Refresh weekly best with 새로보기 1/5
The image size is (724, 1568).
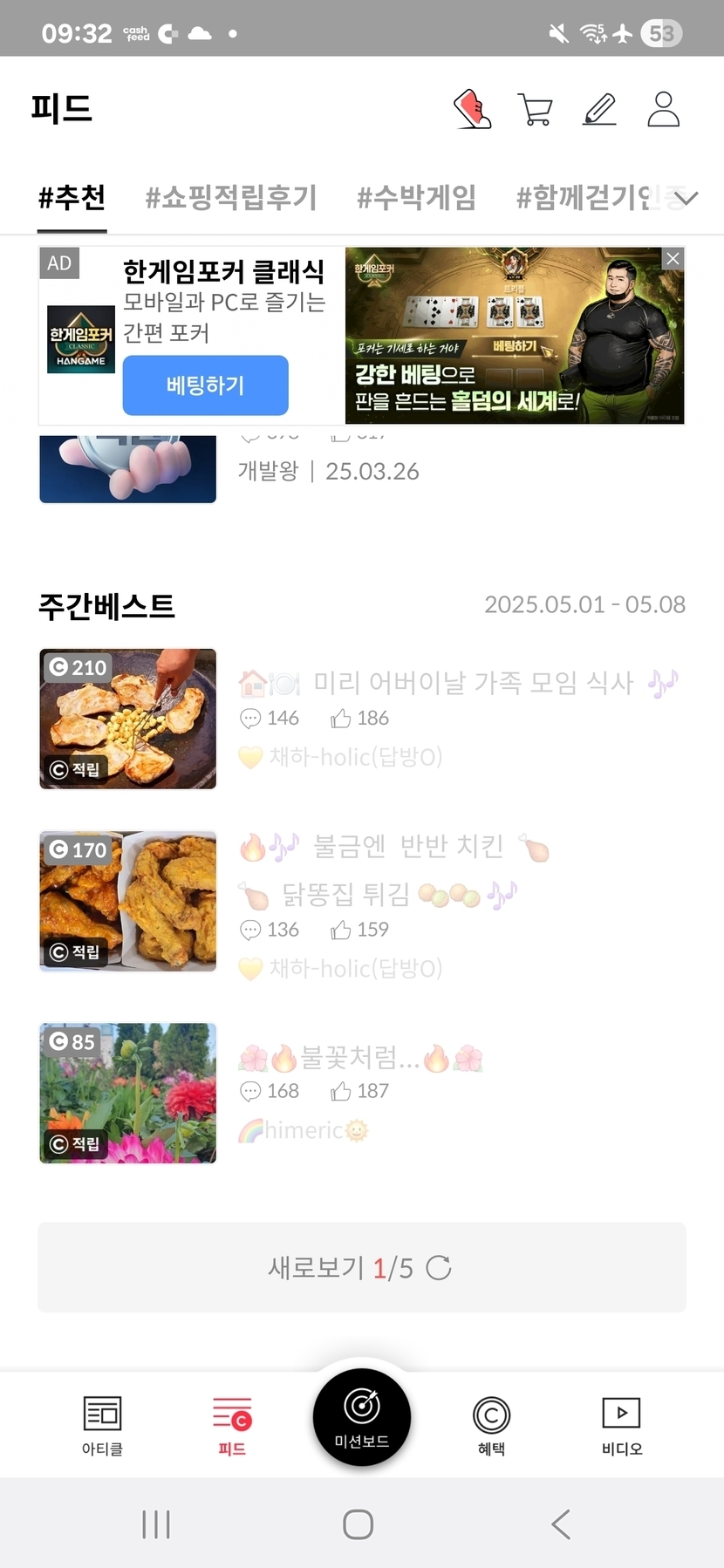(x=361, y=1268)
